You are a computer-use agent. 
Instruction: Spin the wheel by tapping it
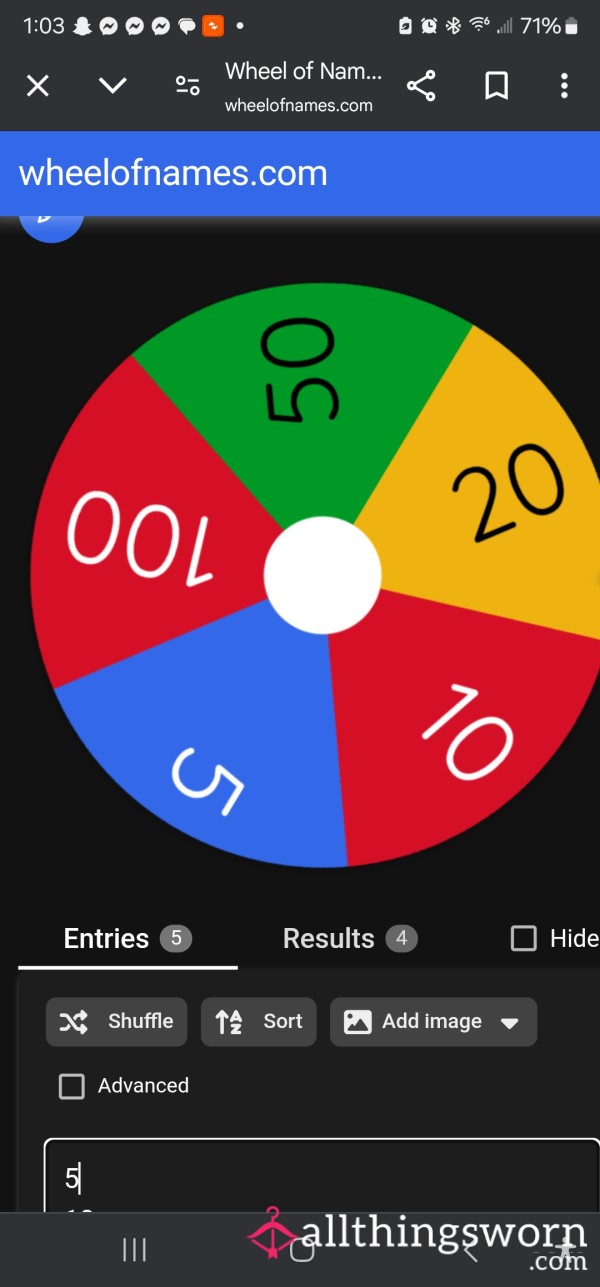click(322, 574)
